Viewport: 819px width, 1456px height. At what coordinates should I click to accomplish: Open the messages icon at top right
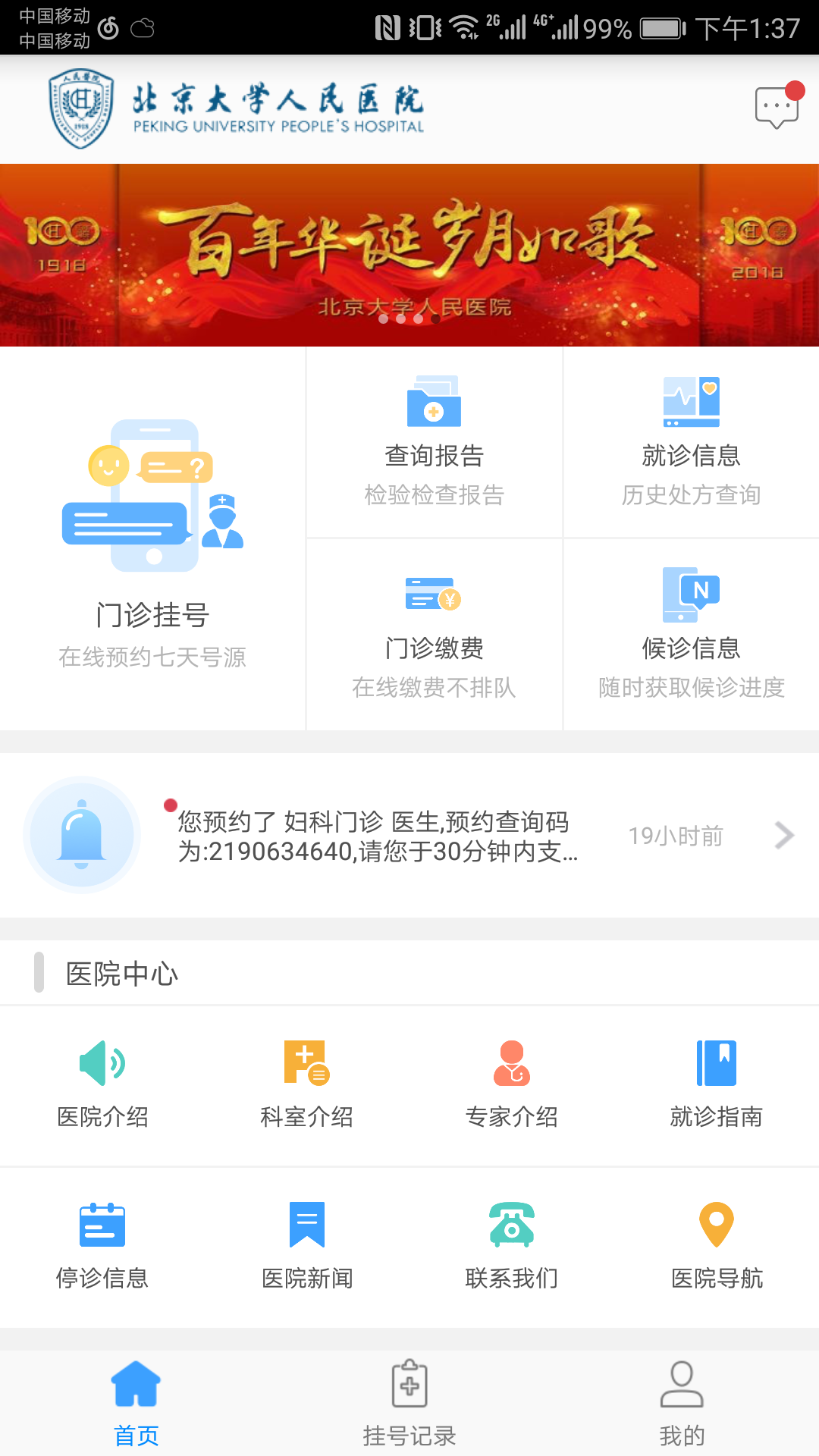(x=775, y=106)
